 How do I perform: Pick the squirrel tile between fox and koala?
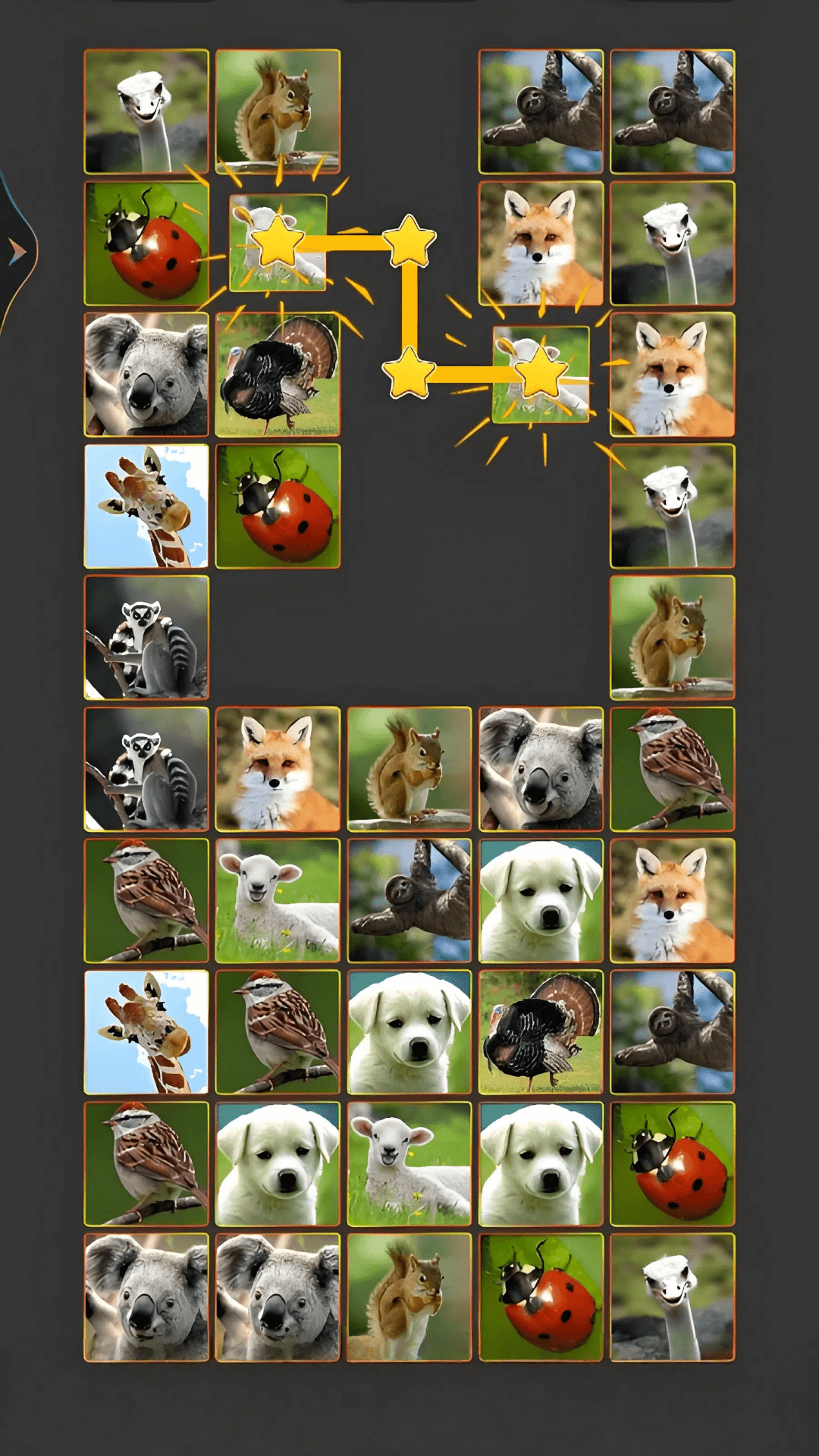pyautogui.click(x=409, y=769)
